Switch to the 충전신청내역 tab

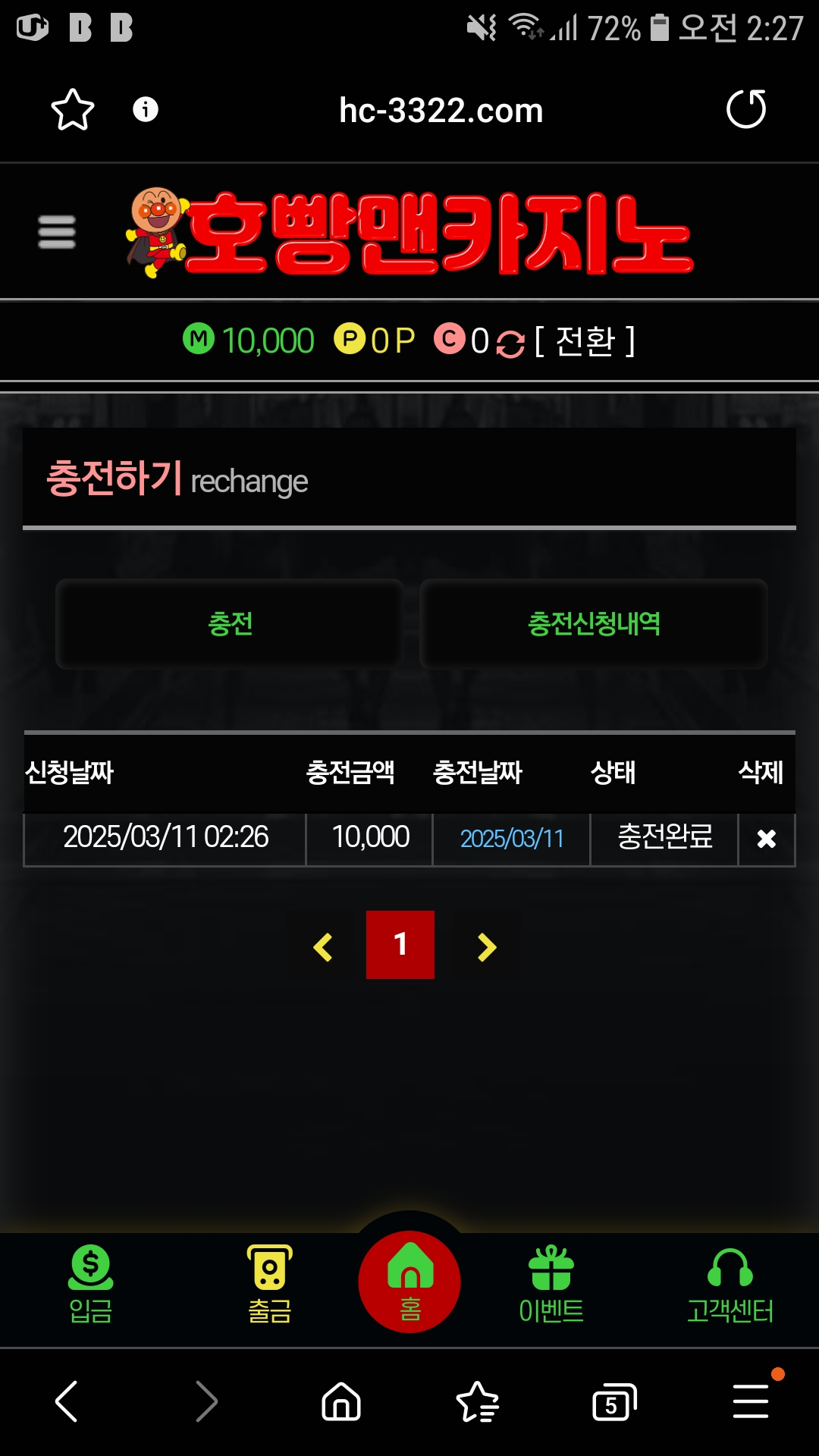(x=594, y=624)
